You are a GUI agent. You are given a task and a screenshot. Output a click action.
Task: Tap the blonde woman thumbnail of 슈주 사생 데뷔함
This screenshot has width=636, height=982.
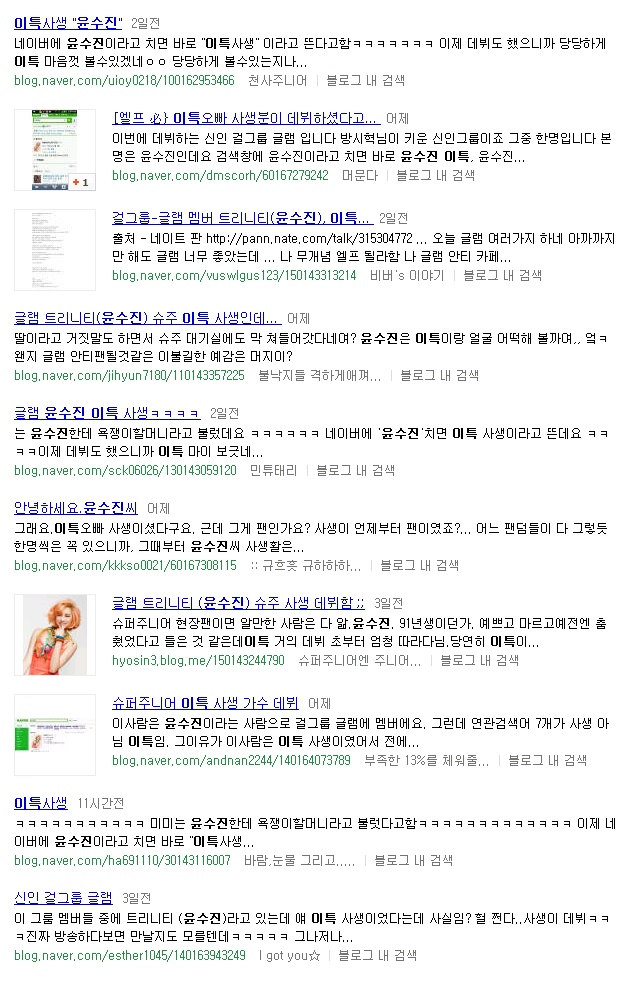[55, 635]
